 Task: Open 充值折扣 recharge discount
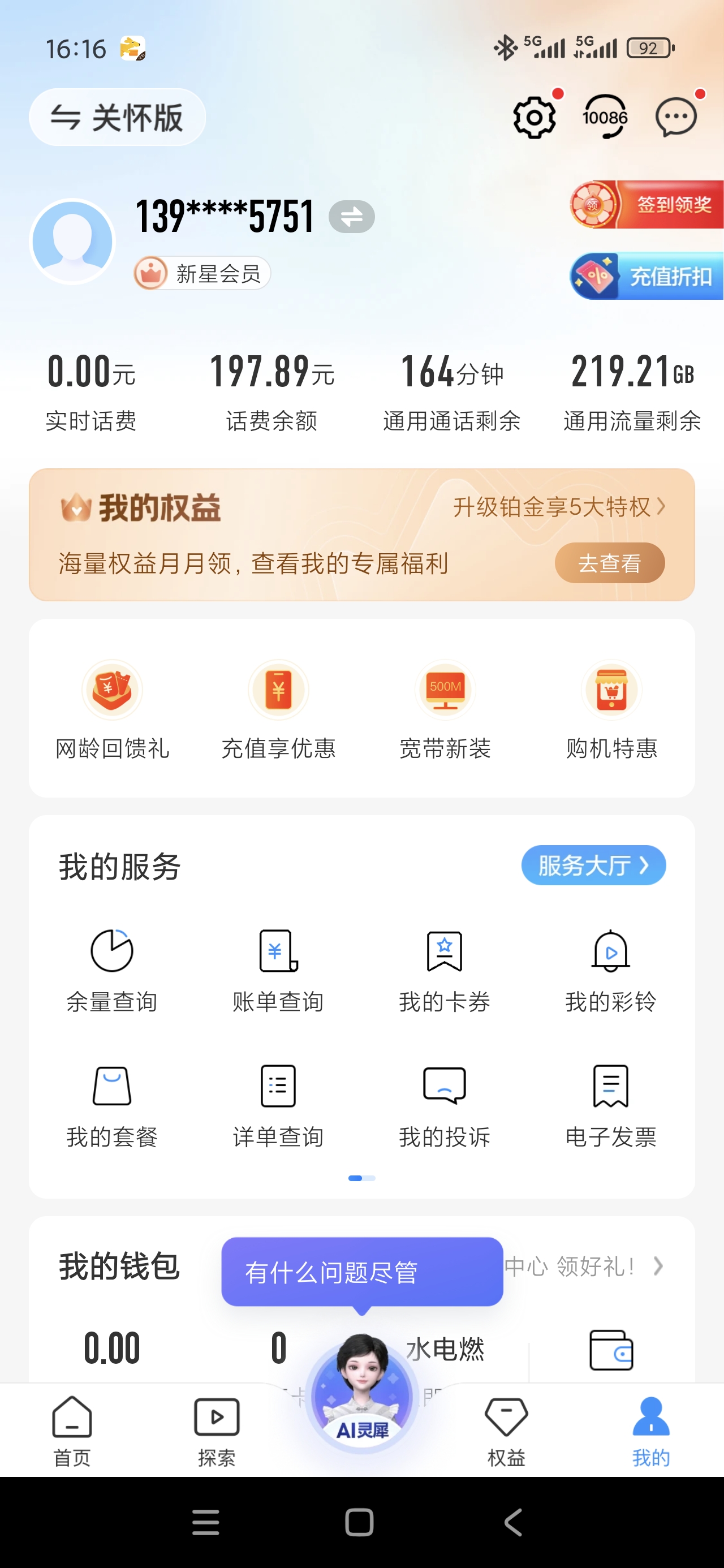pos(647,277)
